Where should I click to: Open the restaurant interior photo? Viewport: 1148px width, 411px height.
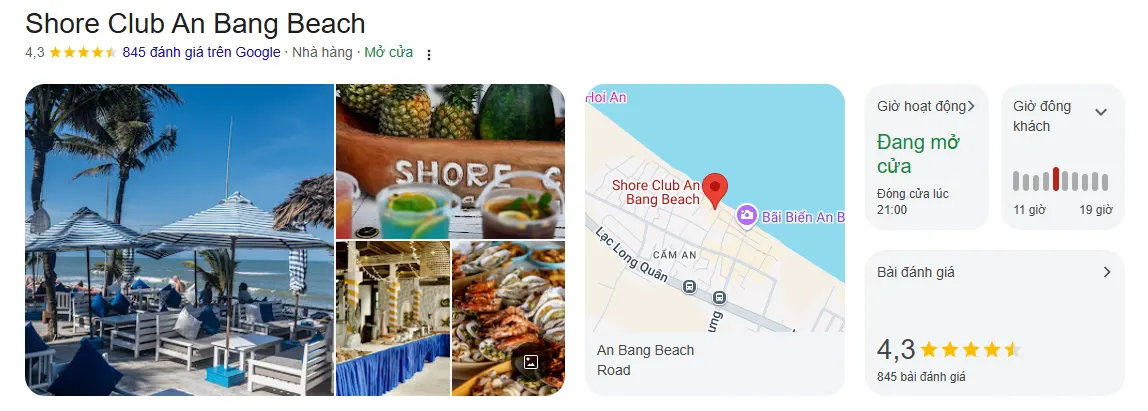click(391, 318)
